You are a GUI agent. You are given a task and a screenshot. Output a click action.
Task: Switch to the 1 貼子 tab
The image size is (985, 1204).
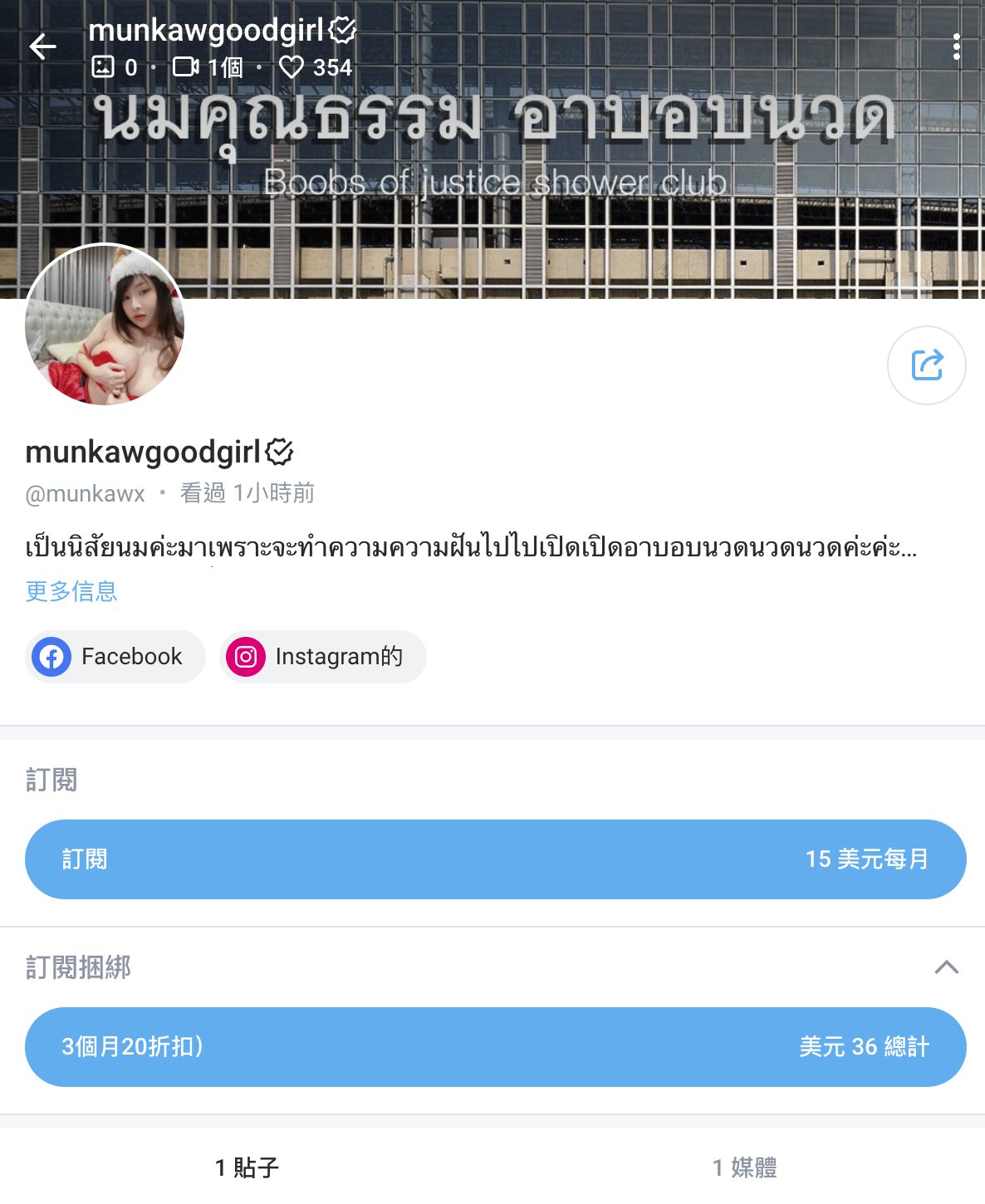(247, 1167)
